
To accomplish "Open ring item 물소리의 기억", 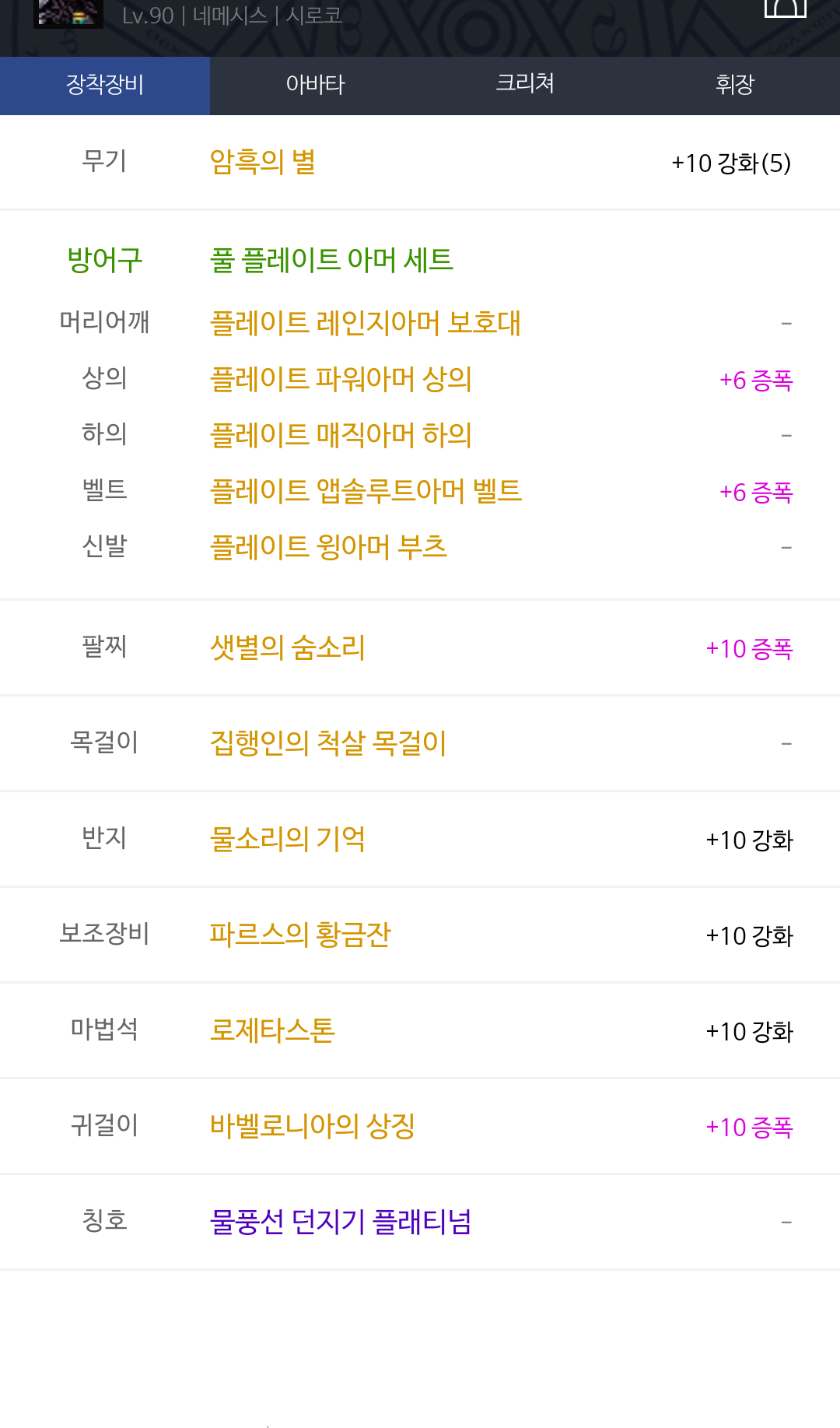I will coord(288,839).
